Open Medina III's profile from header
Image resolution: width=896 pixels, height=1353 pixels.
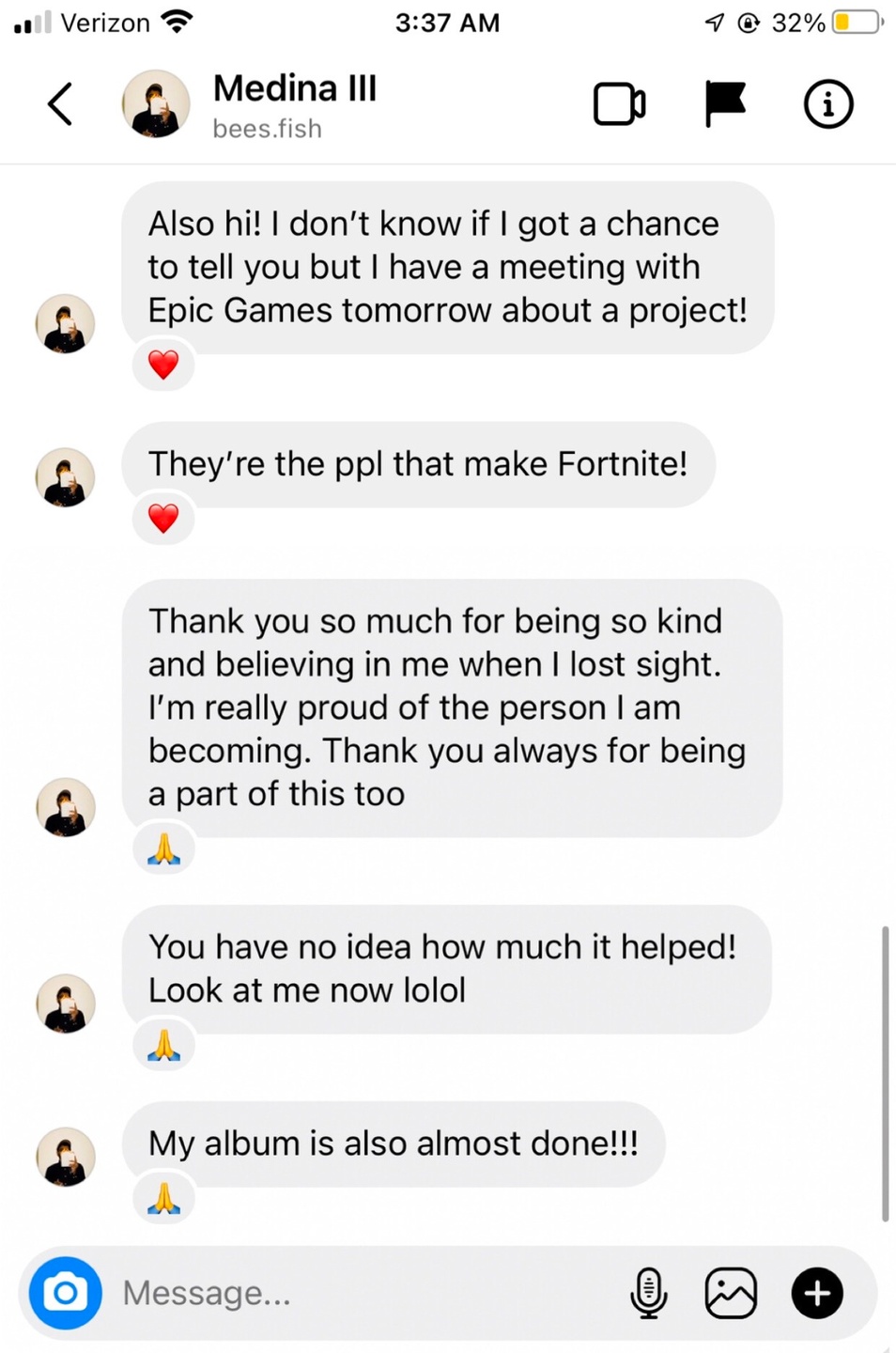pos(156,103)
